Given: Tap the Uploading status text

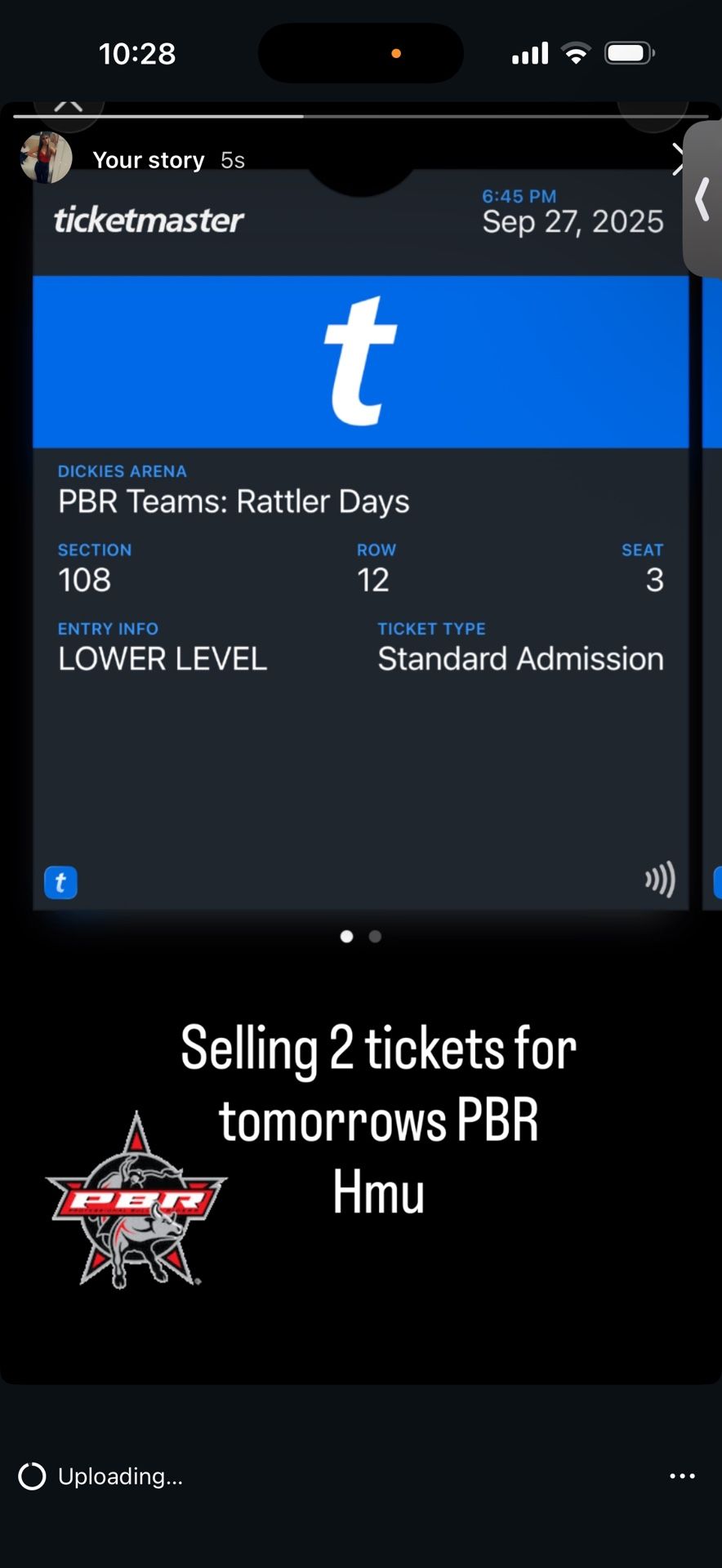Looking at the screenshot, I should (119, 1477).
